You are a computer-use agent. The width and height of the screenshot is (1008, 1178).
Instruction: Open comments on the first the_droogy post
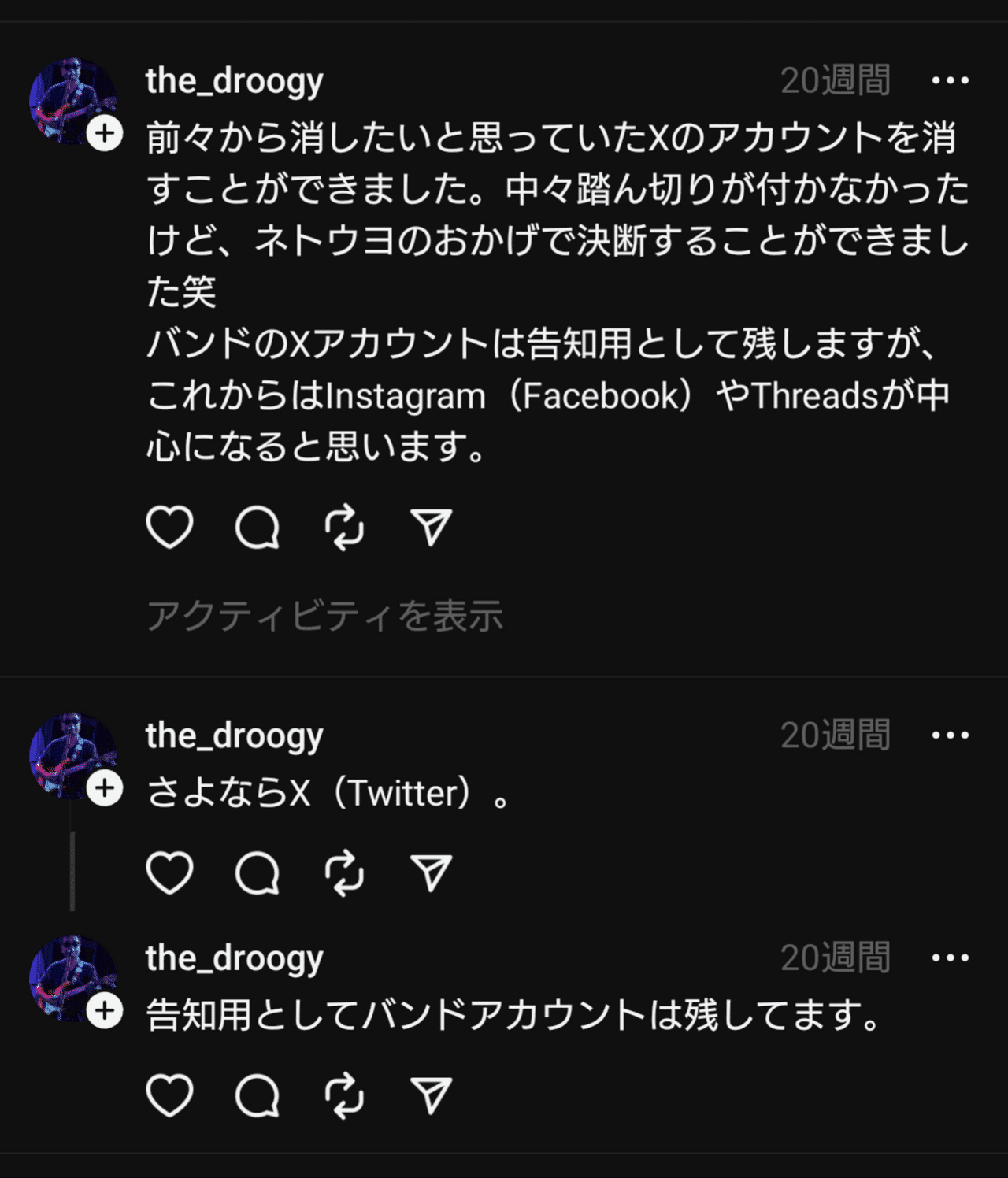point(258,529)
